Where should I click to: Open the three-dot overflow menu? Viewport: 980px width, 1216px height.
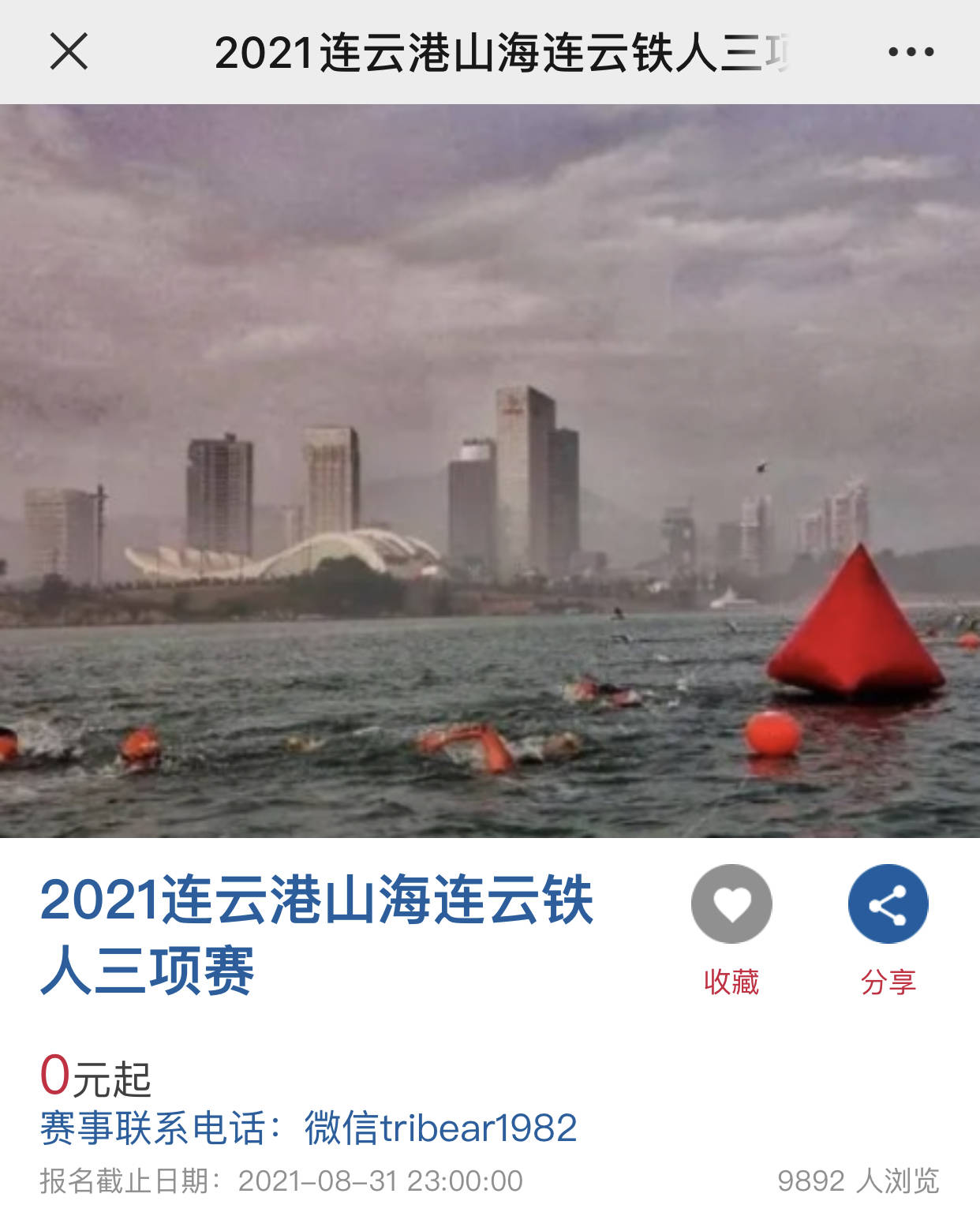[911, 52]
